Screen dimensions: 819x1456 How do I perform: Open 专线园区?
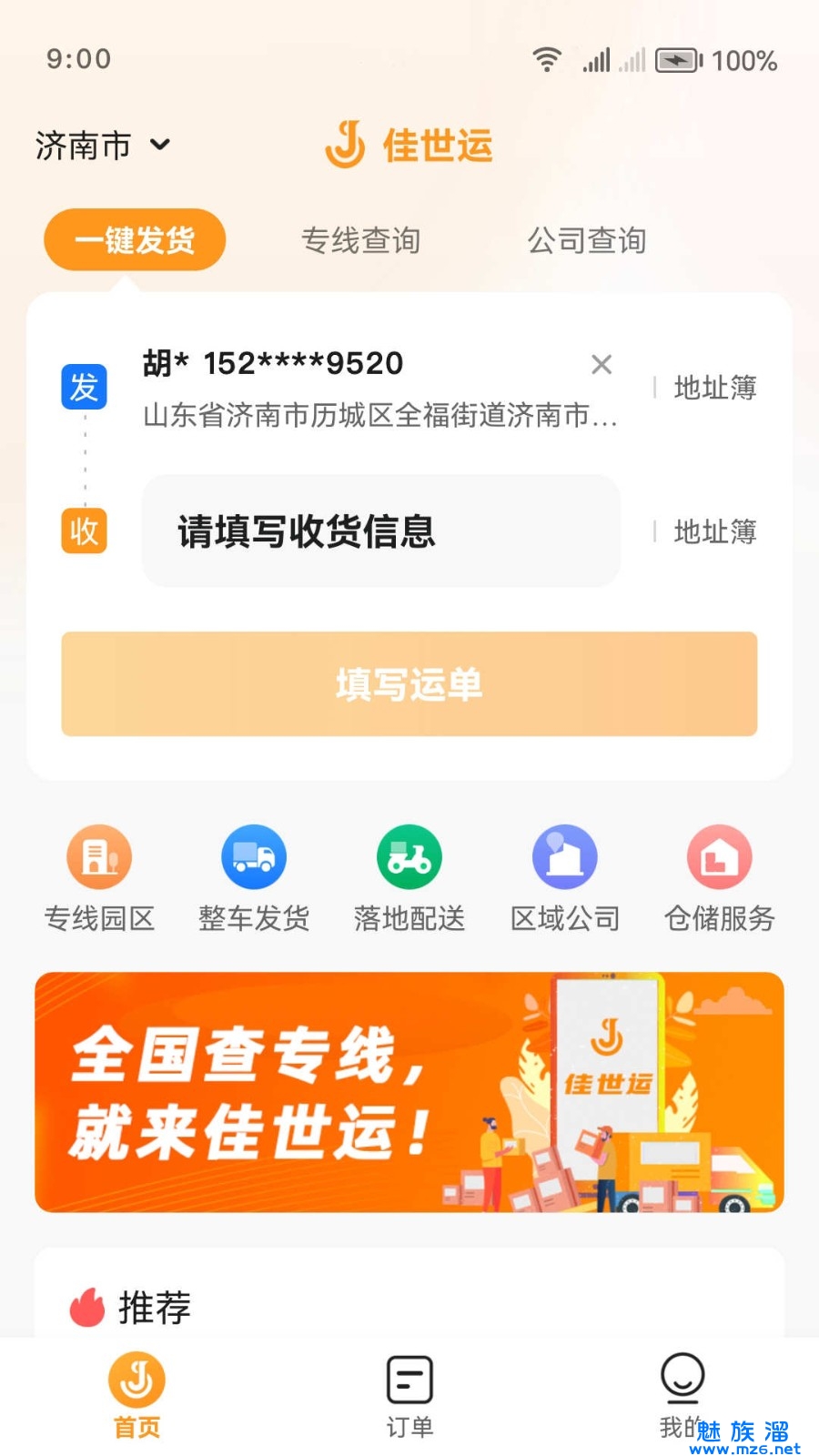(x=99, y=878)
